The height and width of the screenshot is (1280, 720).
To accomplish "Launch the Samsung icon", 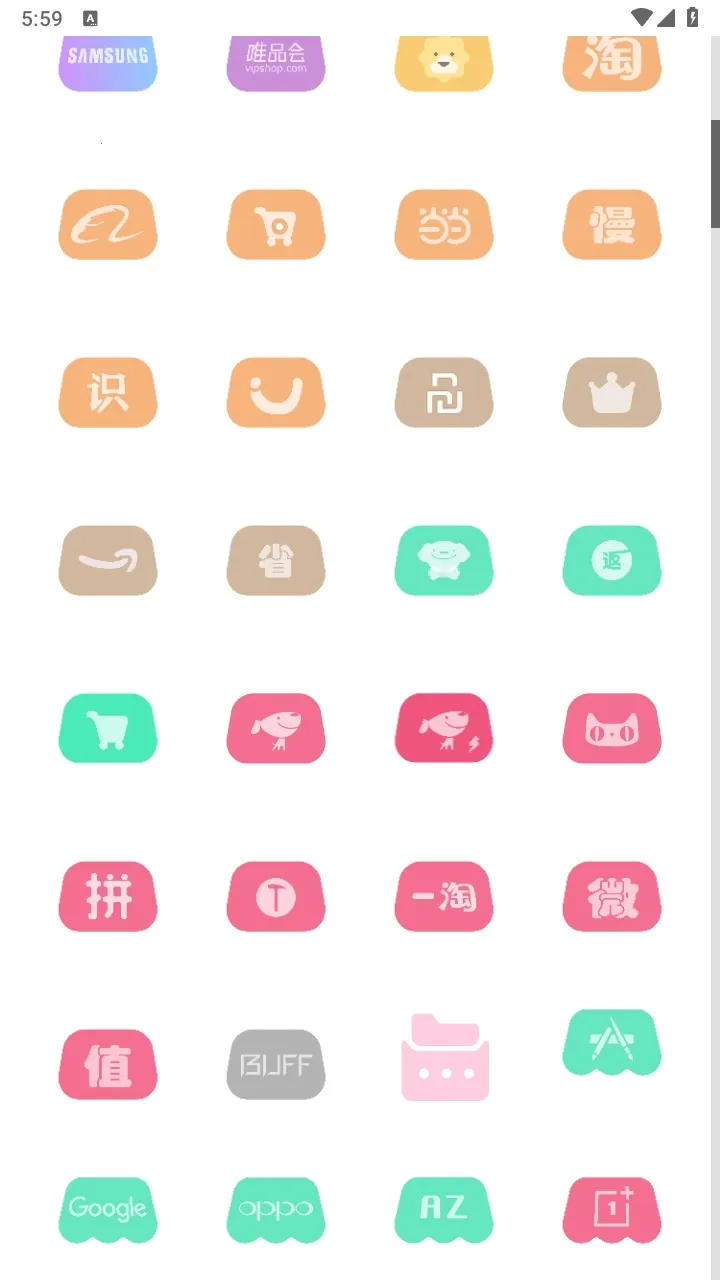I will [107, 62].
